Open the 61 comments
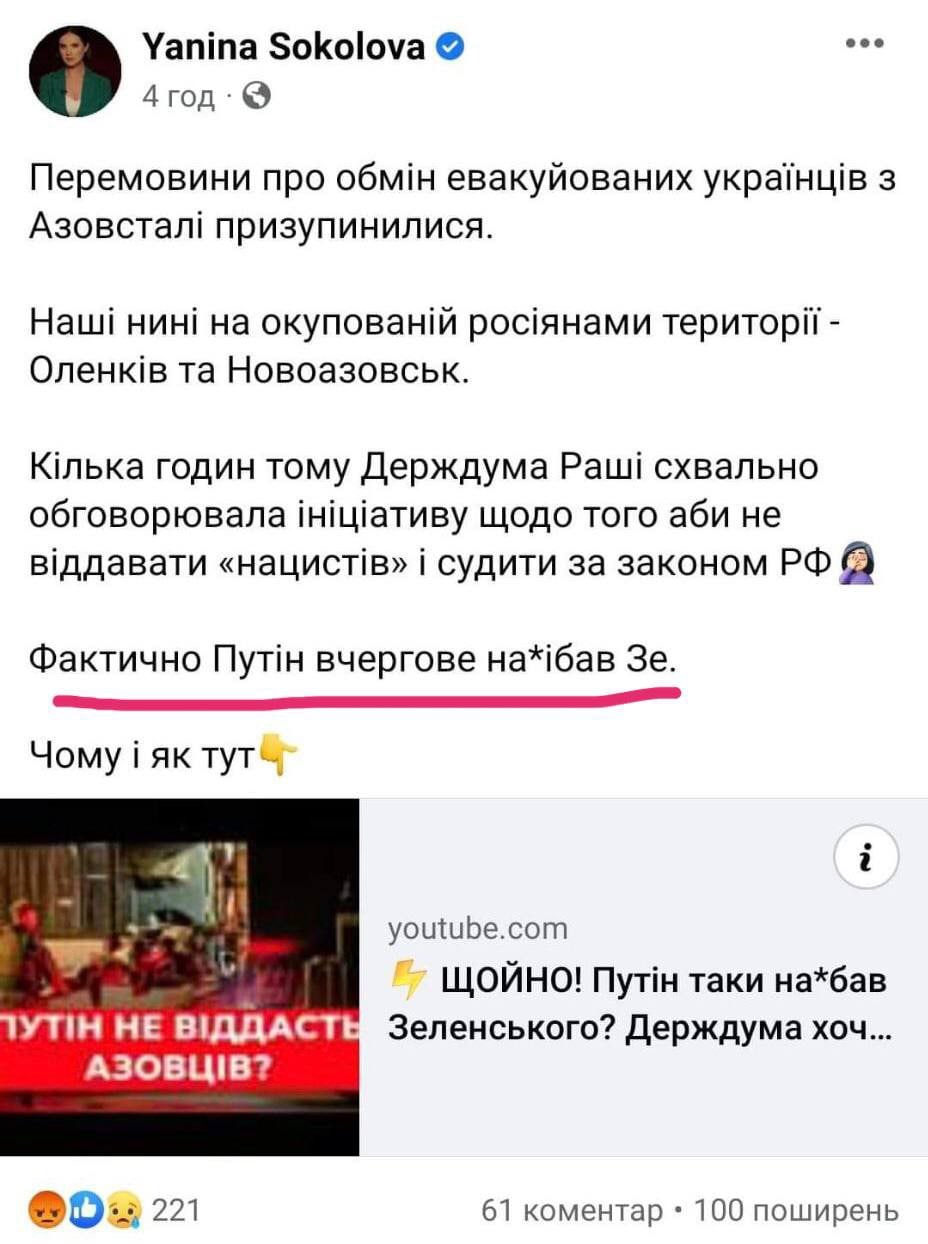The height and width of the screenshot is (1244, 928). pos(571,1211)
